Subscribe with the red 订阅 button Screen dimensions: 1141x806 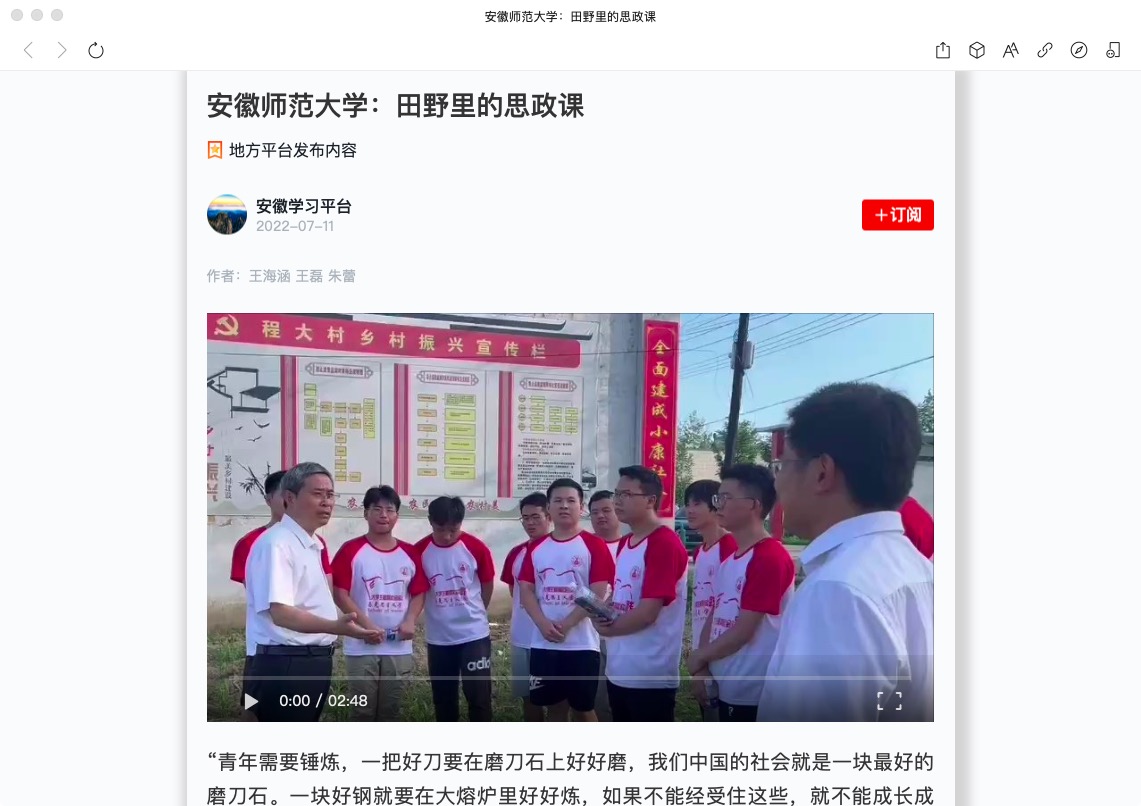[897, 215]
